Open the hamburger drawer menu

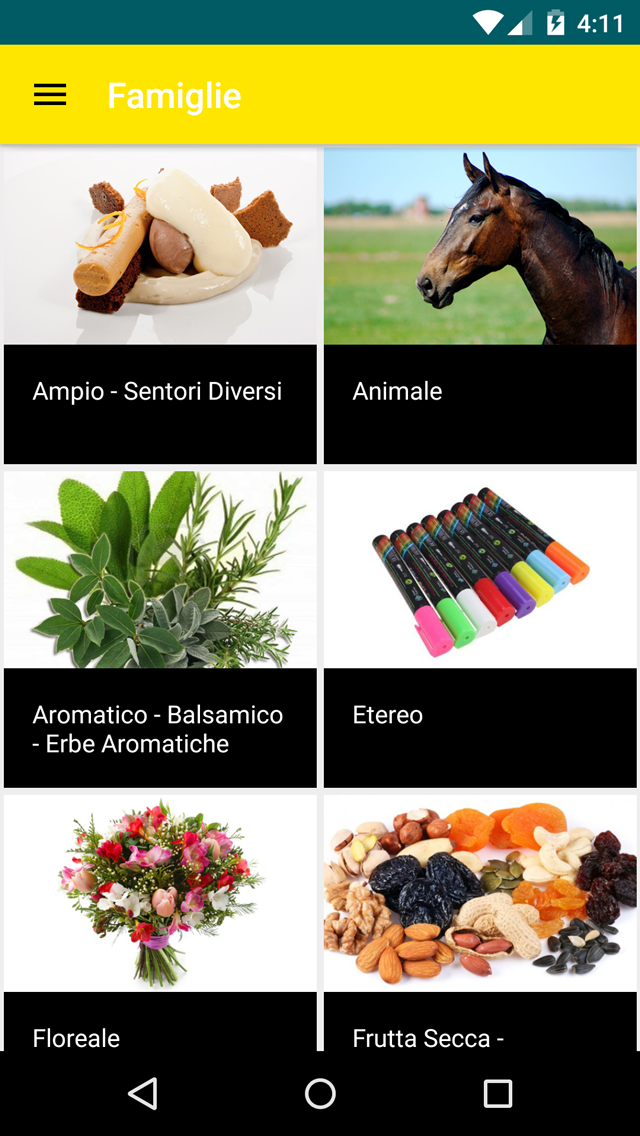(x=50, y=95)
